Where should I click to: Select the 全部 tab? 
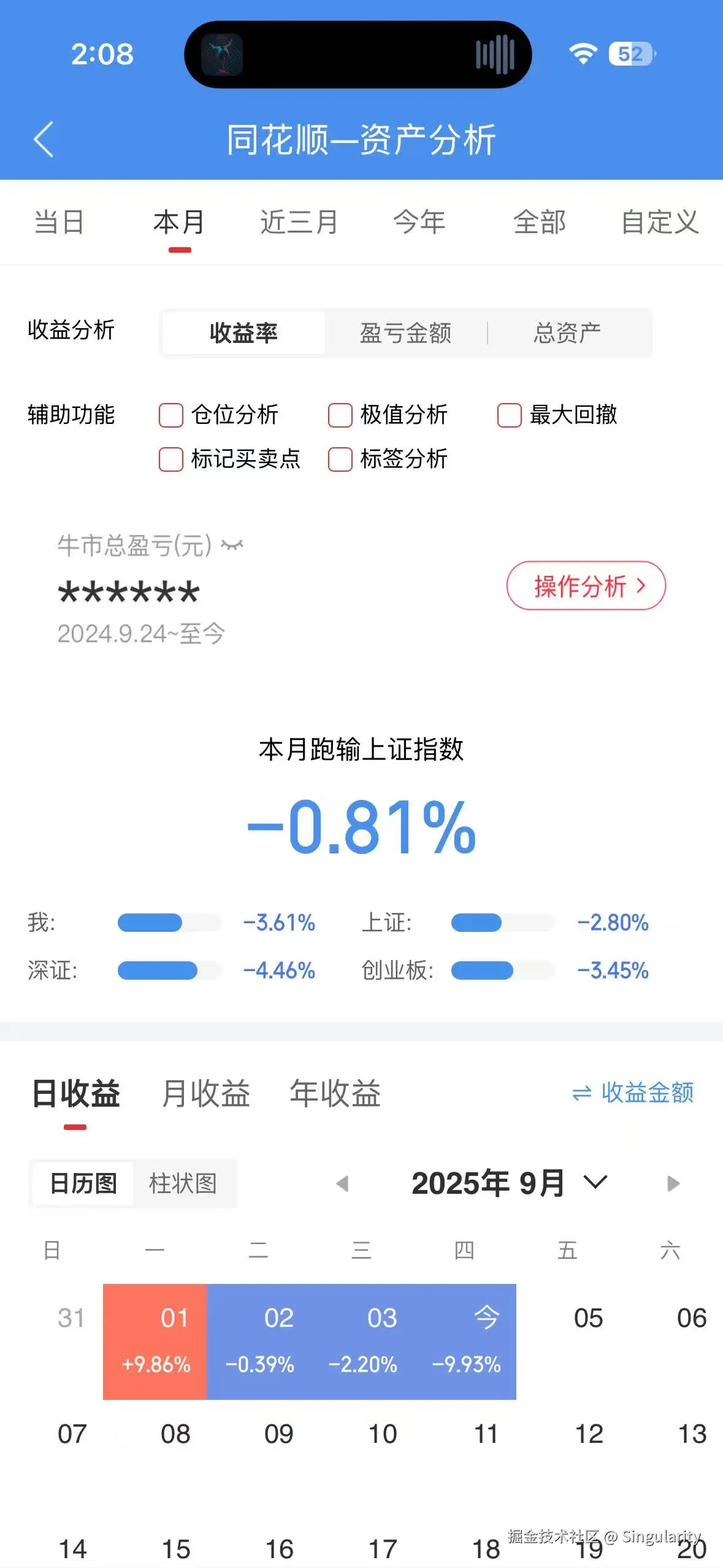(541, 222)
